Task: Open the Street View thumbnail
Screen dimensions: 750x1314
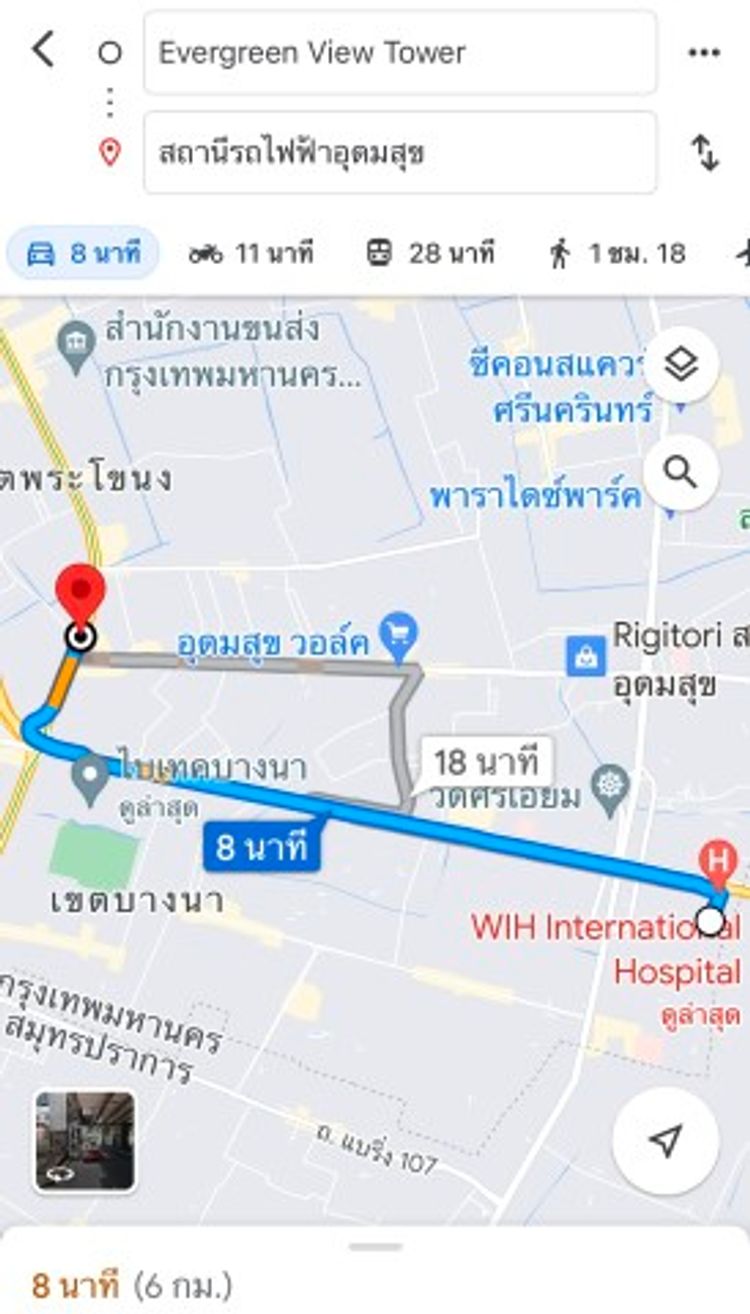Action: point(85,1141)
